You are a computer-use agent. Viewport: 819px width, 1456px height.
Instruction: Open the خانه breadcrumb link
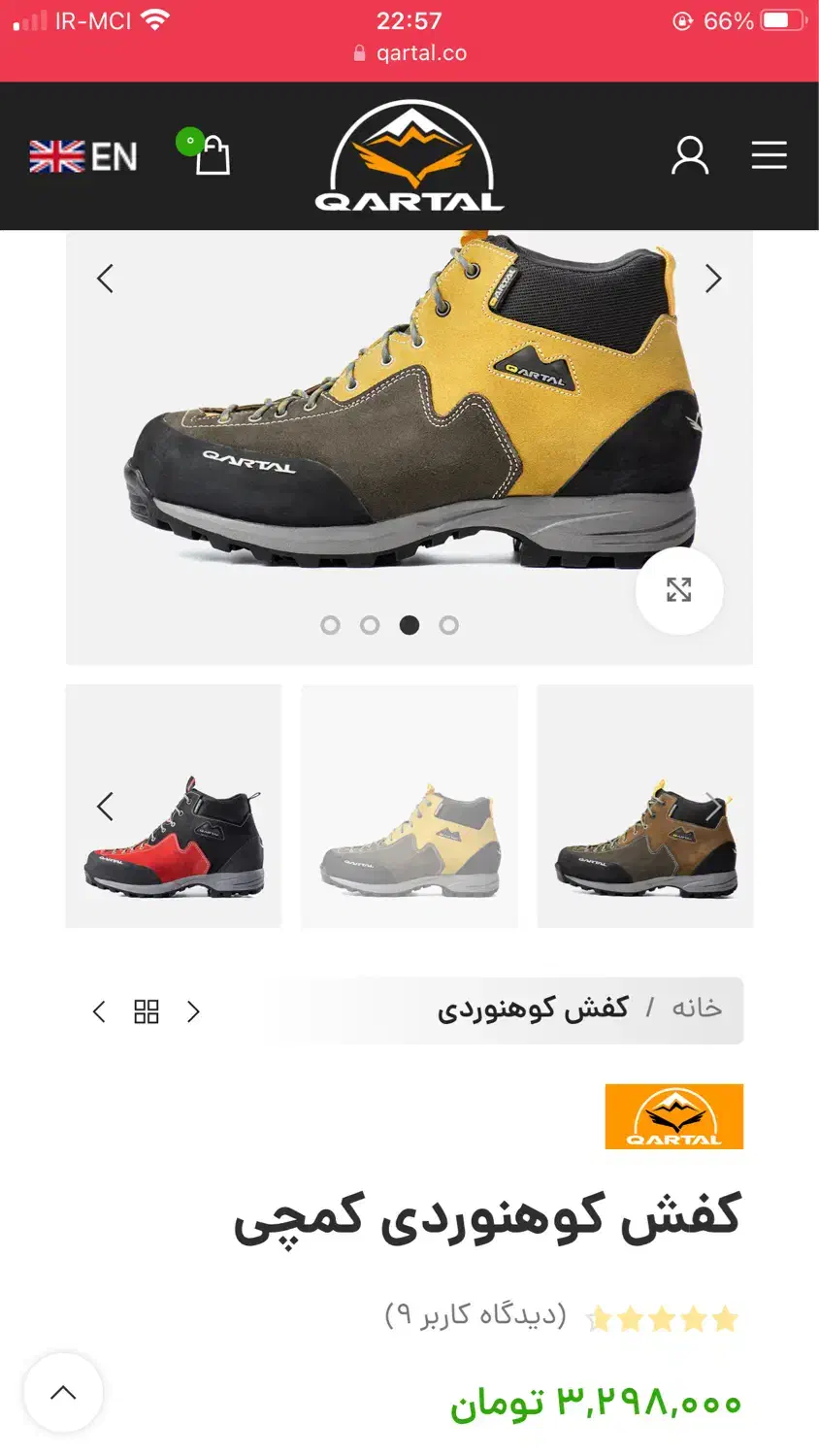click(x=697, y=1009)
